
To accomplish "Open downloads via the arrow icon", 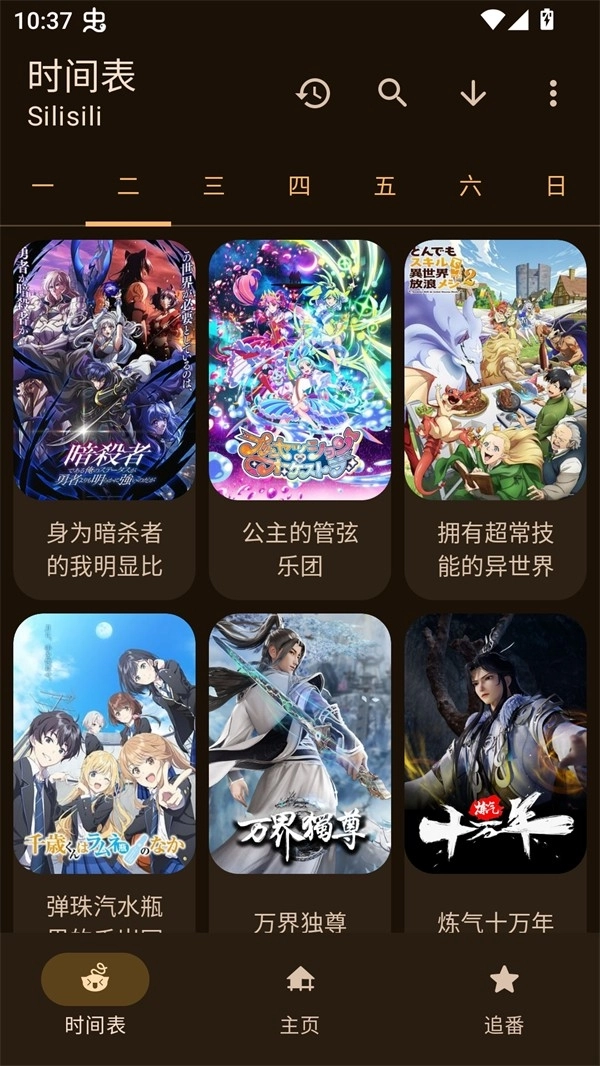I will tap(473, 94).
